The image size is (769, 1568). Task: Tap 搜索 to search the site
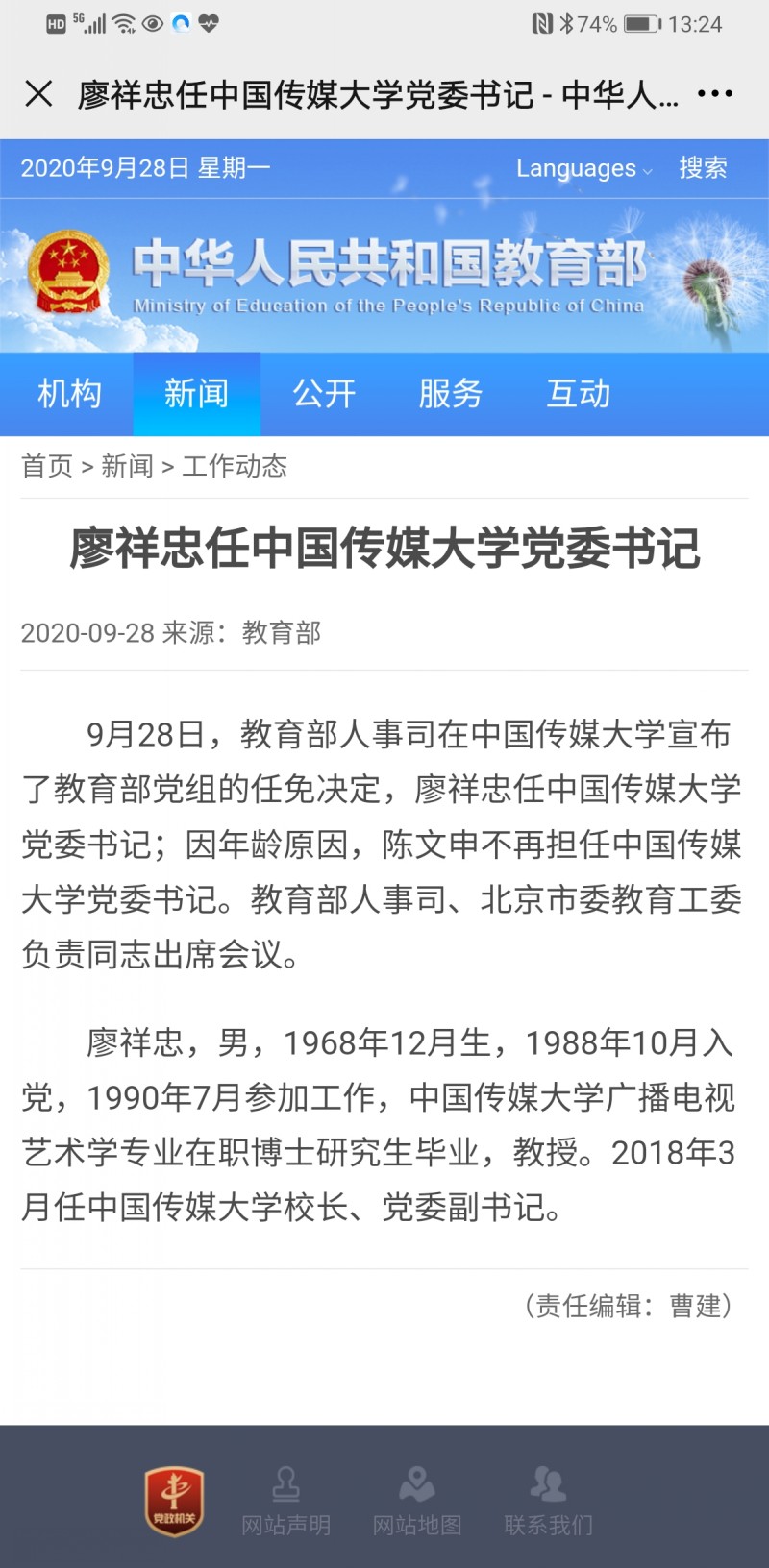point(704,168)
